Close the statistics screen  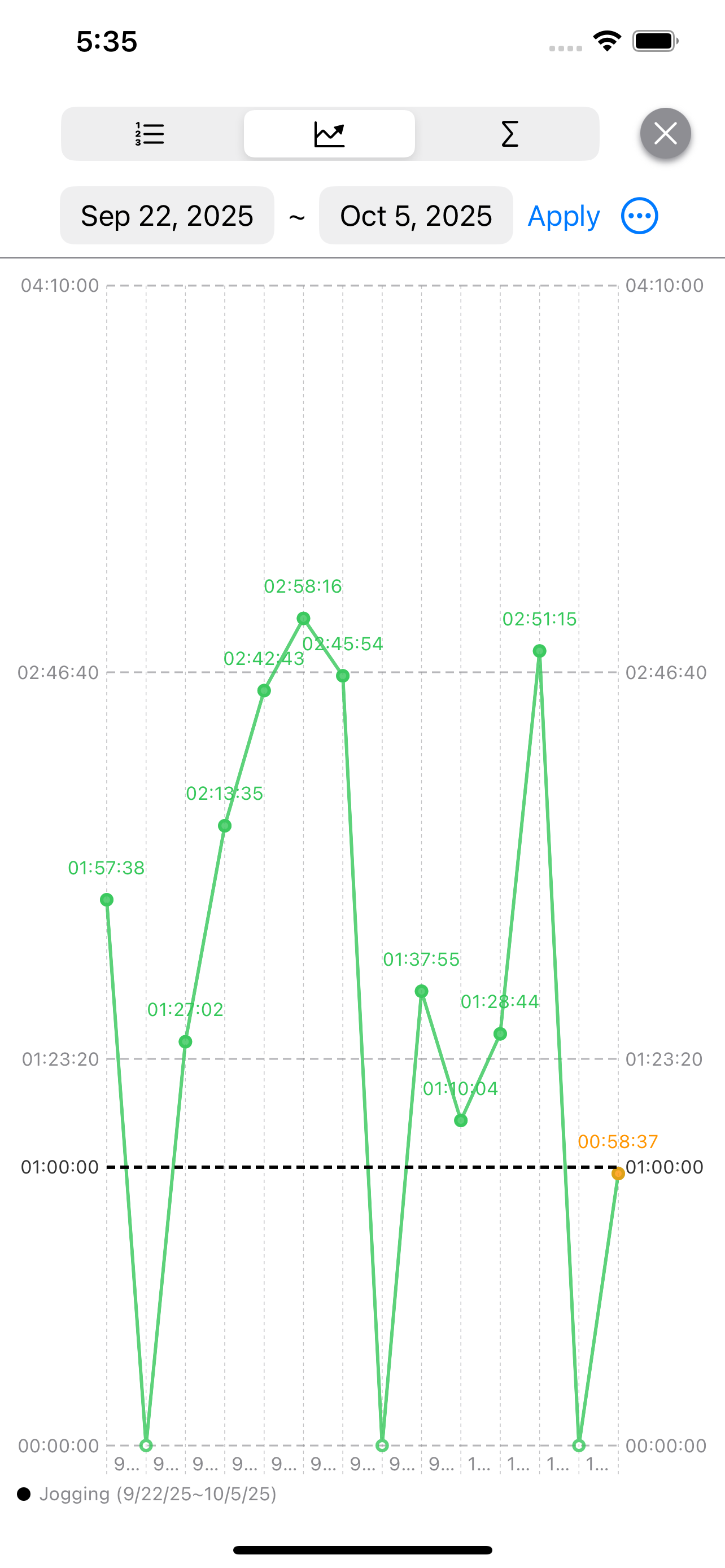665,133
